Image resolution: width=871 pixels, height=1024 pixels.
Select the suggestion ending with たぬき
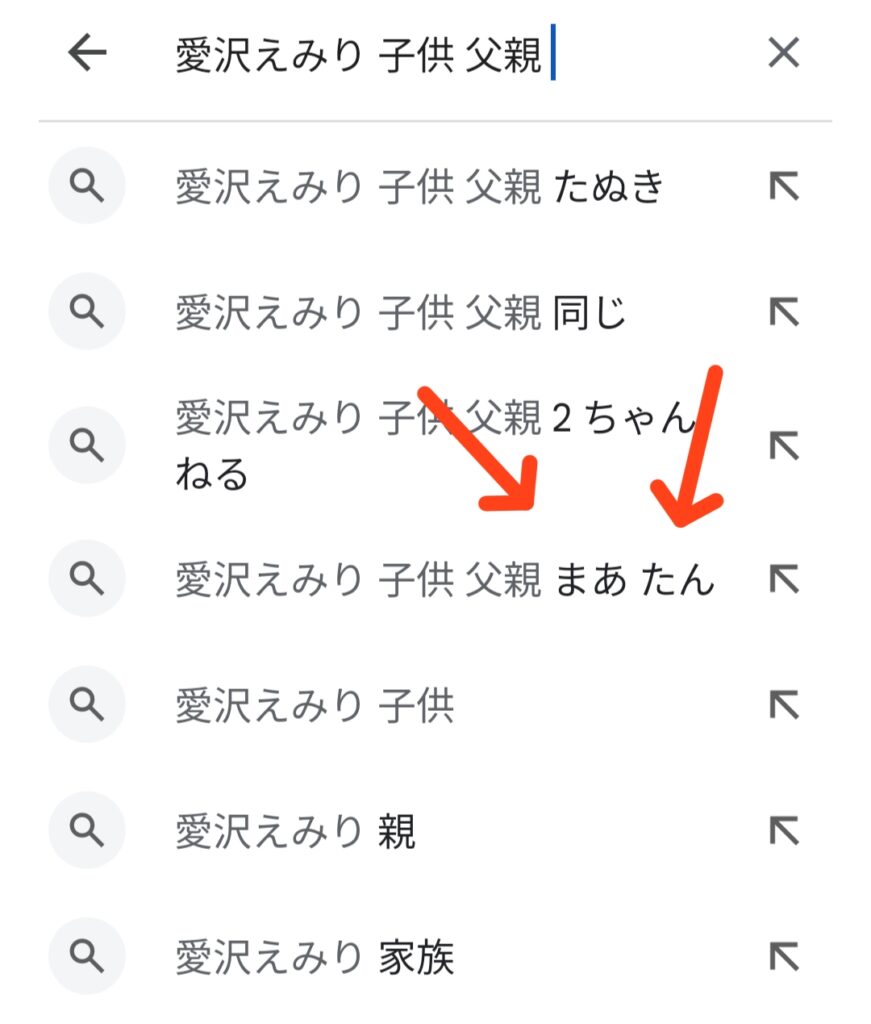point(420,187)
